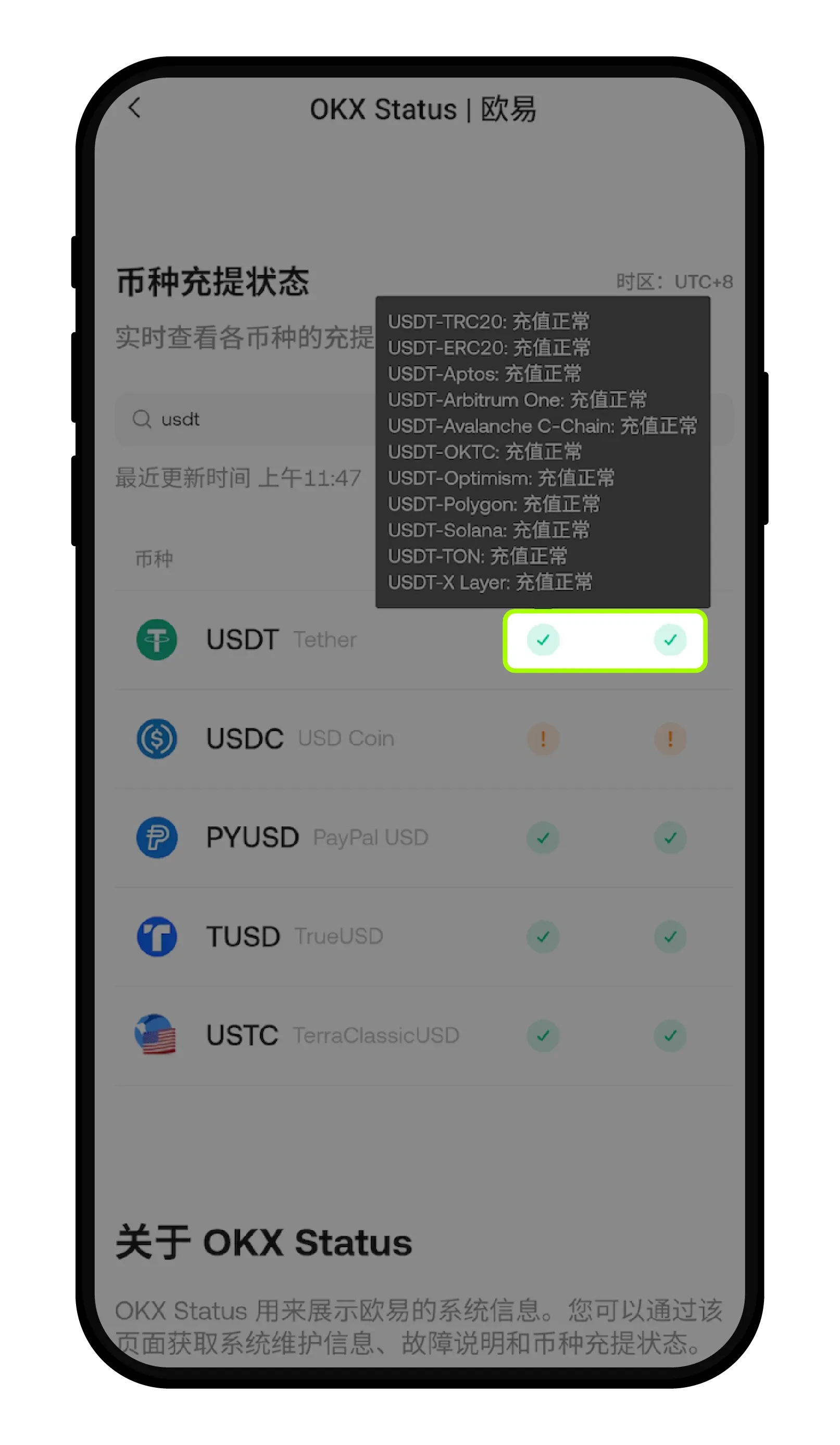This screenshot has height=1445, width=840.
Task: Expand USTC's withdrawal status details
Action: tap(670, 1035)
